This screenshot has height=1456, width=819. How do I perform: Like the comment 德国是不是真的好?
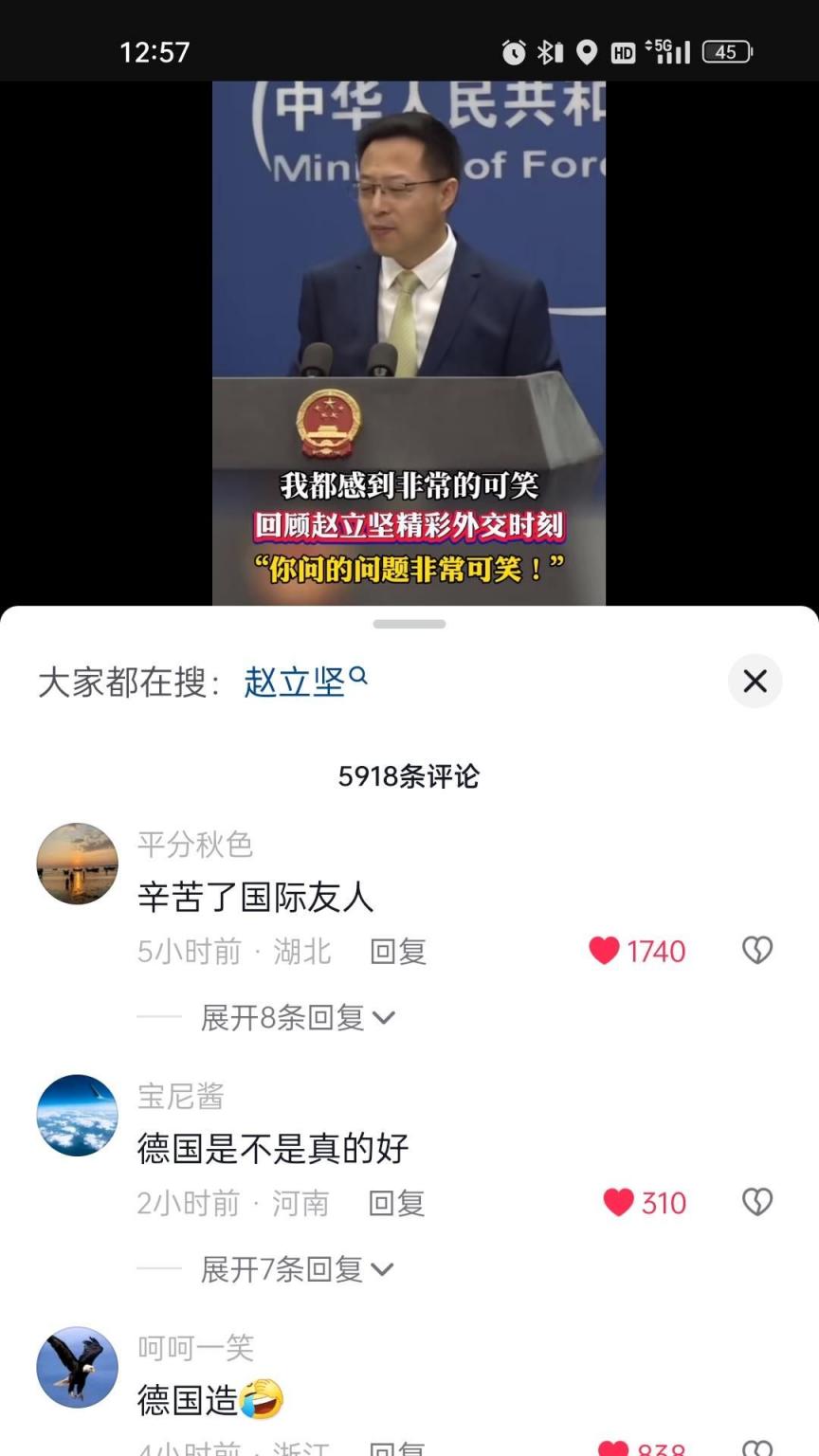pos(619,1203)
